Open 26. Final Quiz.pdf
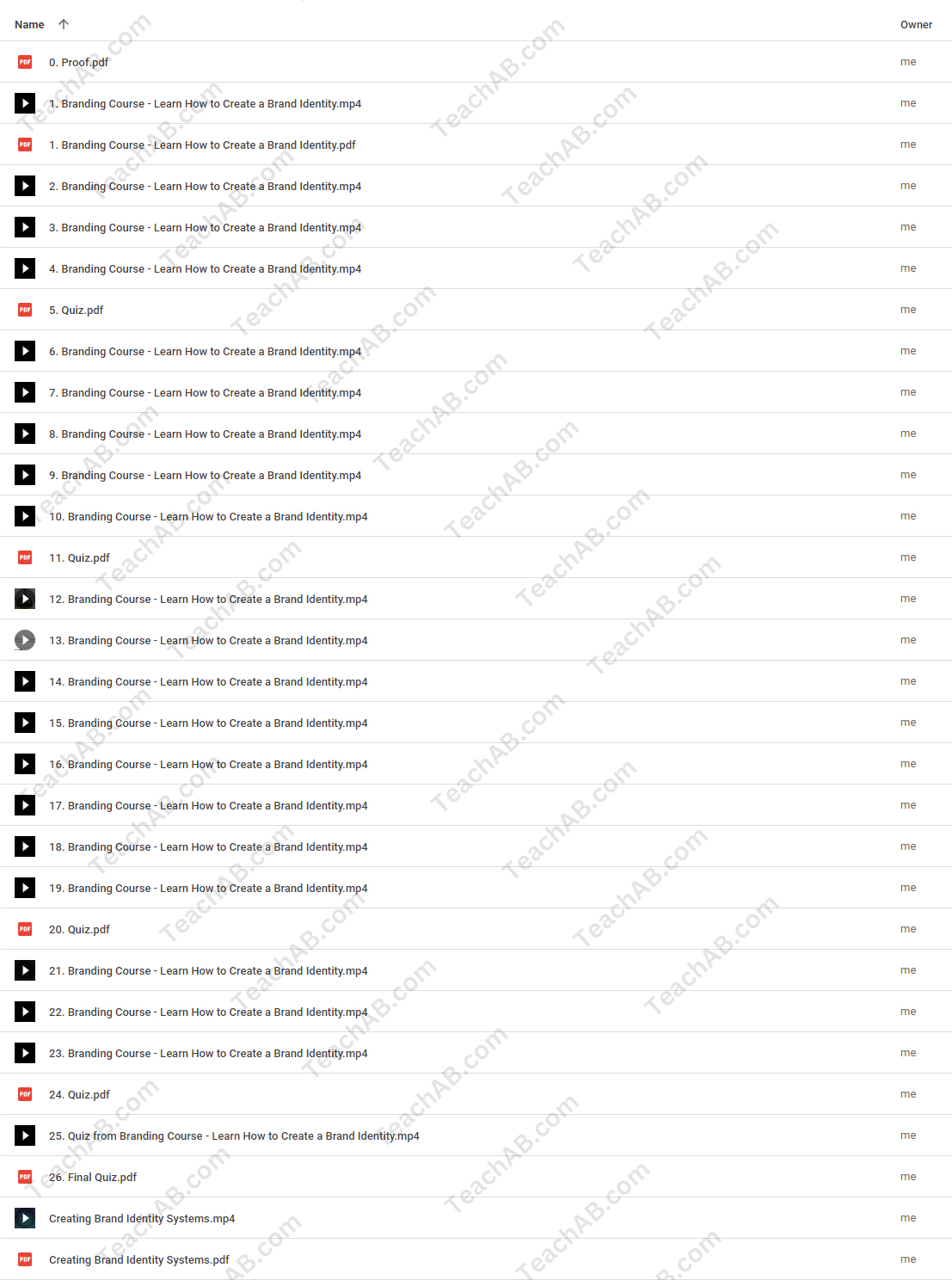952x1280 pixels. (x=93, y=1177)
